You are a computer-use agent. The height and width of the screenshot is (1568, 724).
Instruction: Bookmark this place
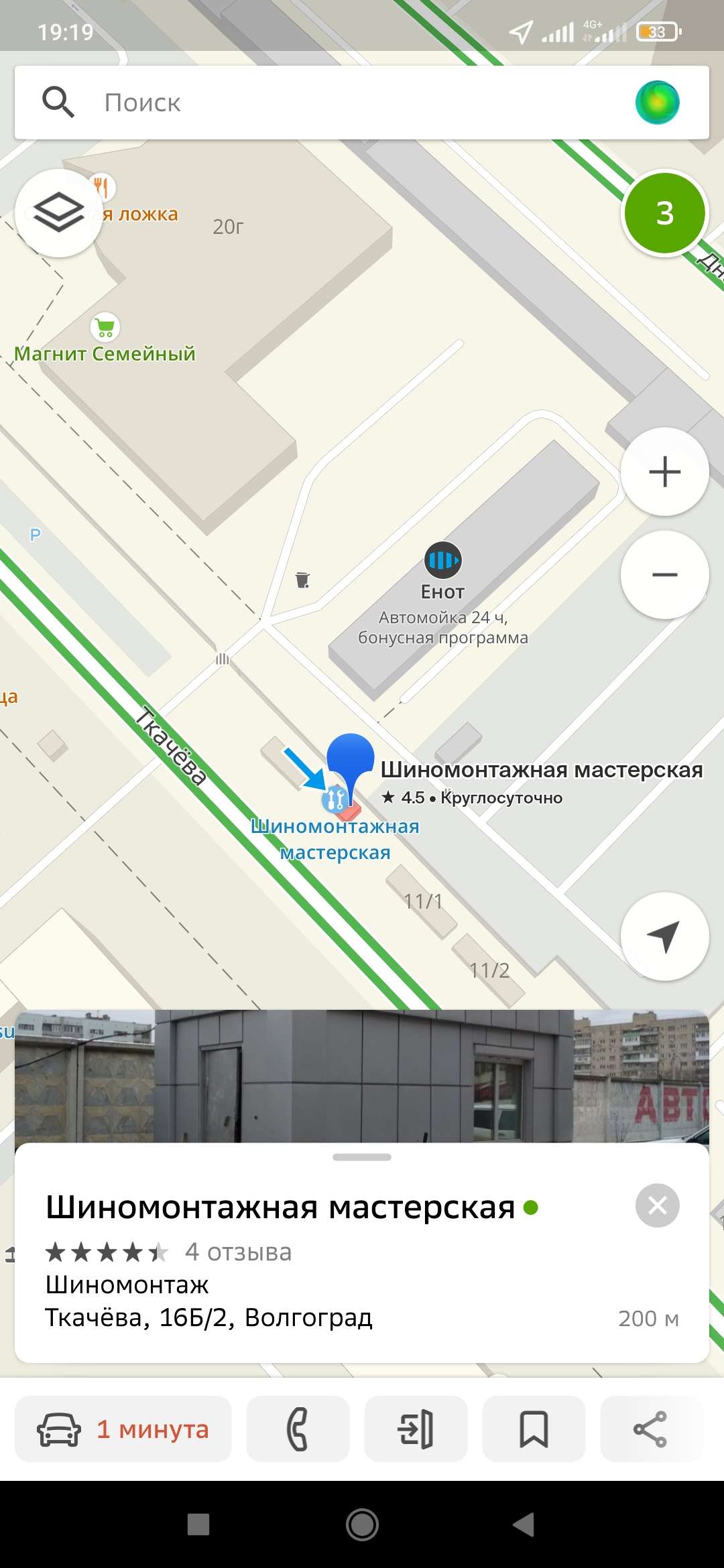(534, 1429)
